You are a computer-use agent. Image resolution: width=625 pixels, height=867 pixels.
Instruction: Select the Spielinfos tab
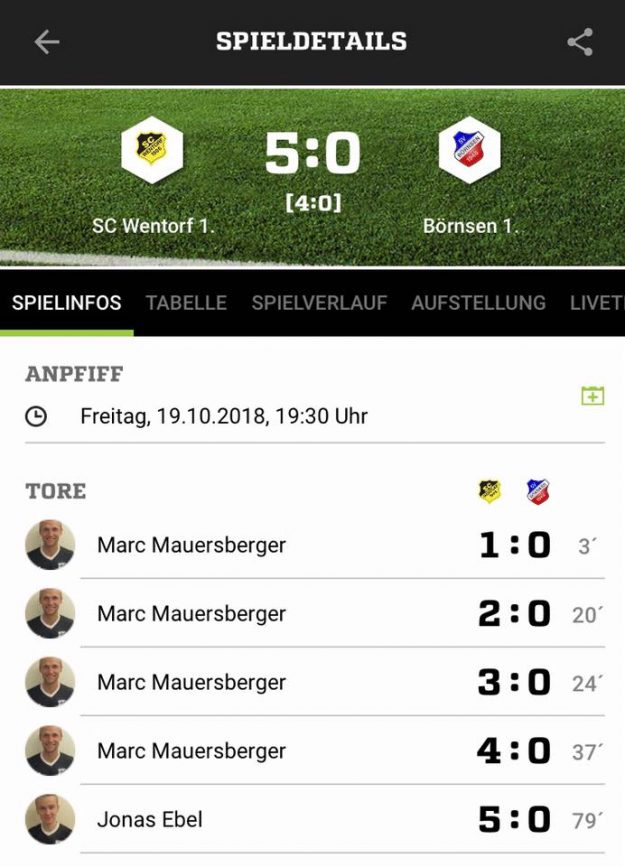pyautogui.click(x=67, y=303)
